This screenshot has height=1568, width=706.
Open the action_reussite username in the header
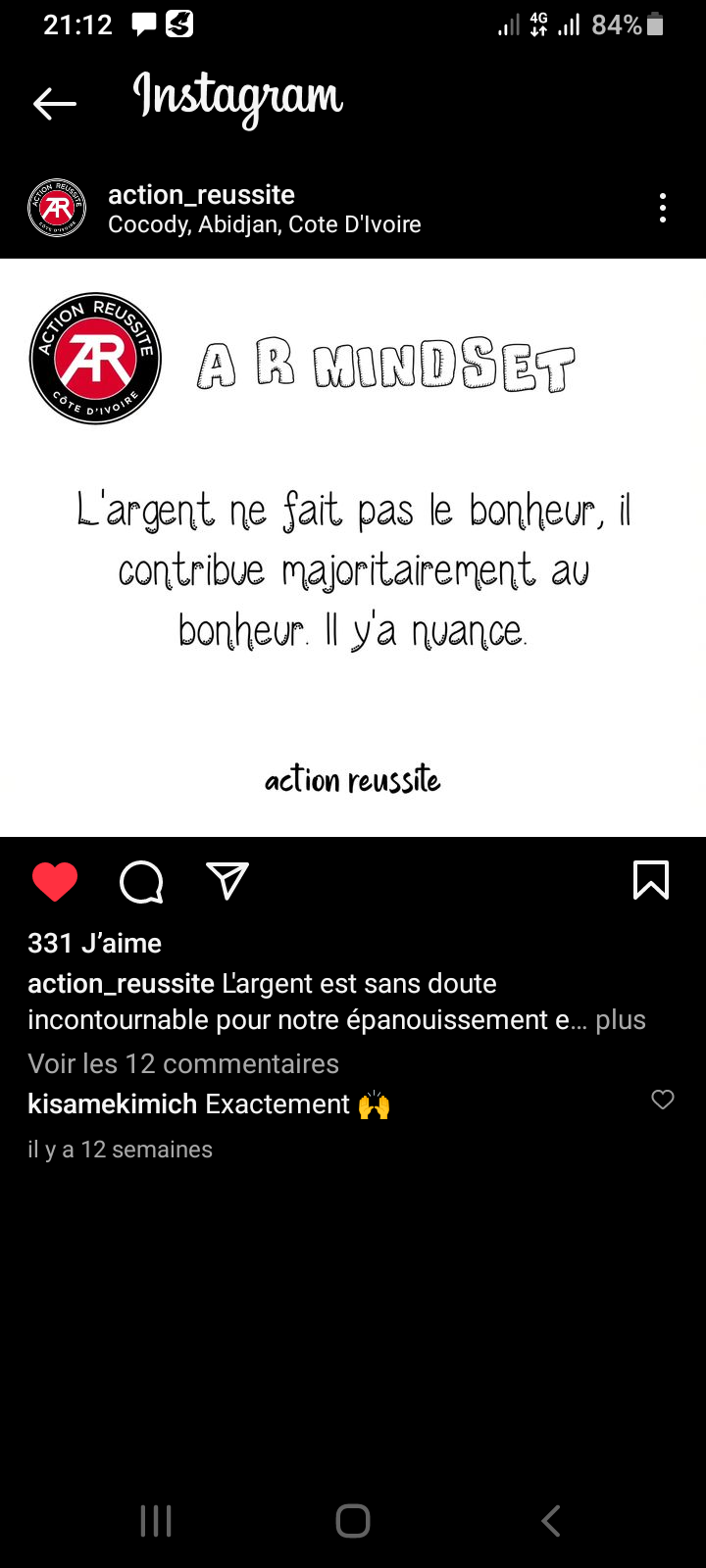click(201, 194)
